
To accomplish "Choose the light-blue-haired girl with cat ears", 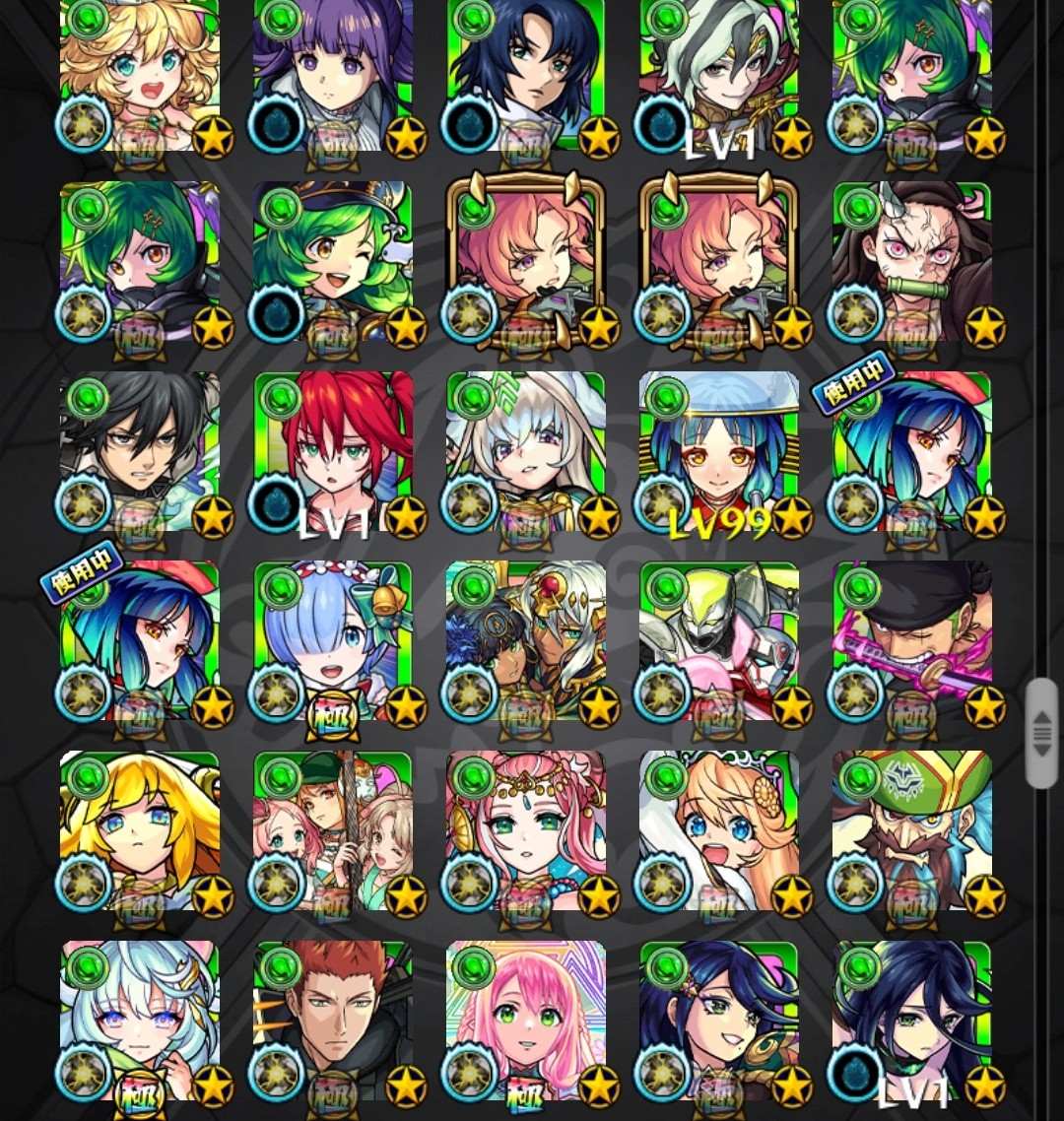I will (139, 1021).
